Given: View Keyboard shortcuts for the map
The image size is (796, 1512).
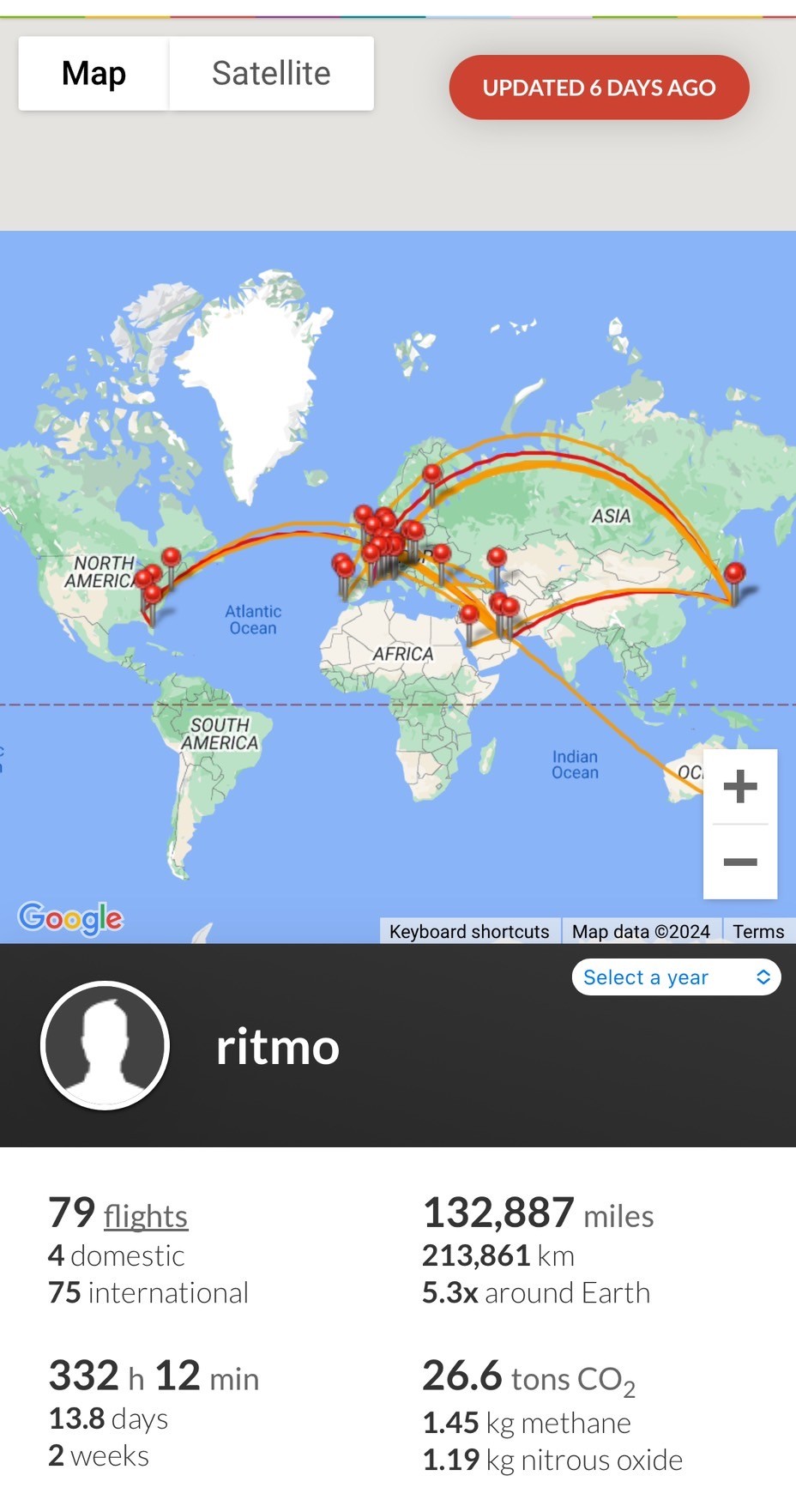Looking at the screenshot, I should [x=469, y=932].
